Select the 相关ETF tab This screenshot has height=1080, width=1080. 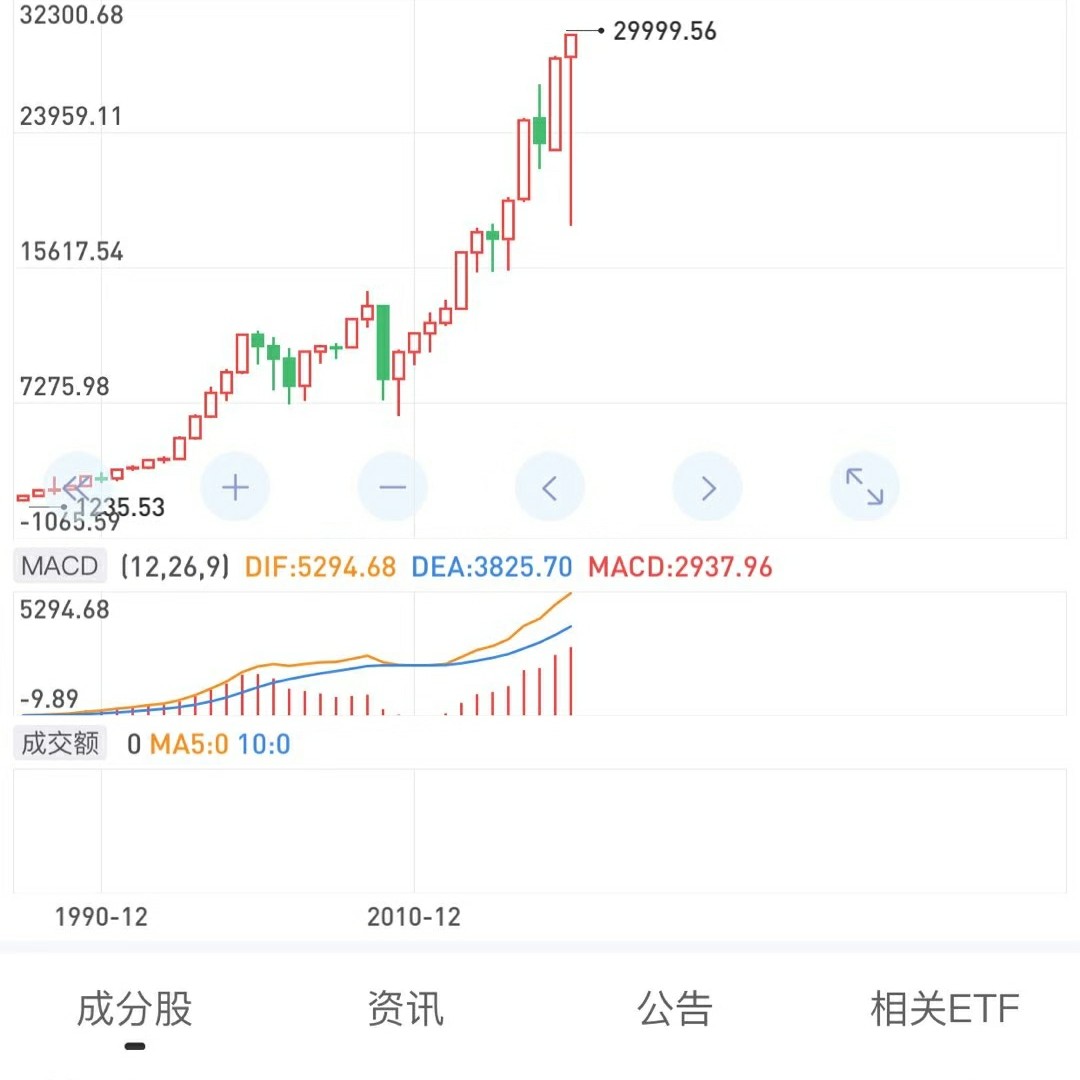tap(945, 1008)
